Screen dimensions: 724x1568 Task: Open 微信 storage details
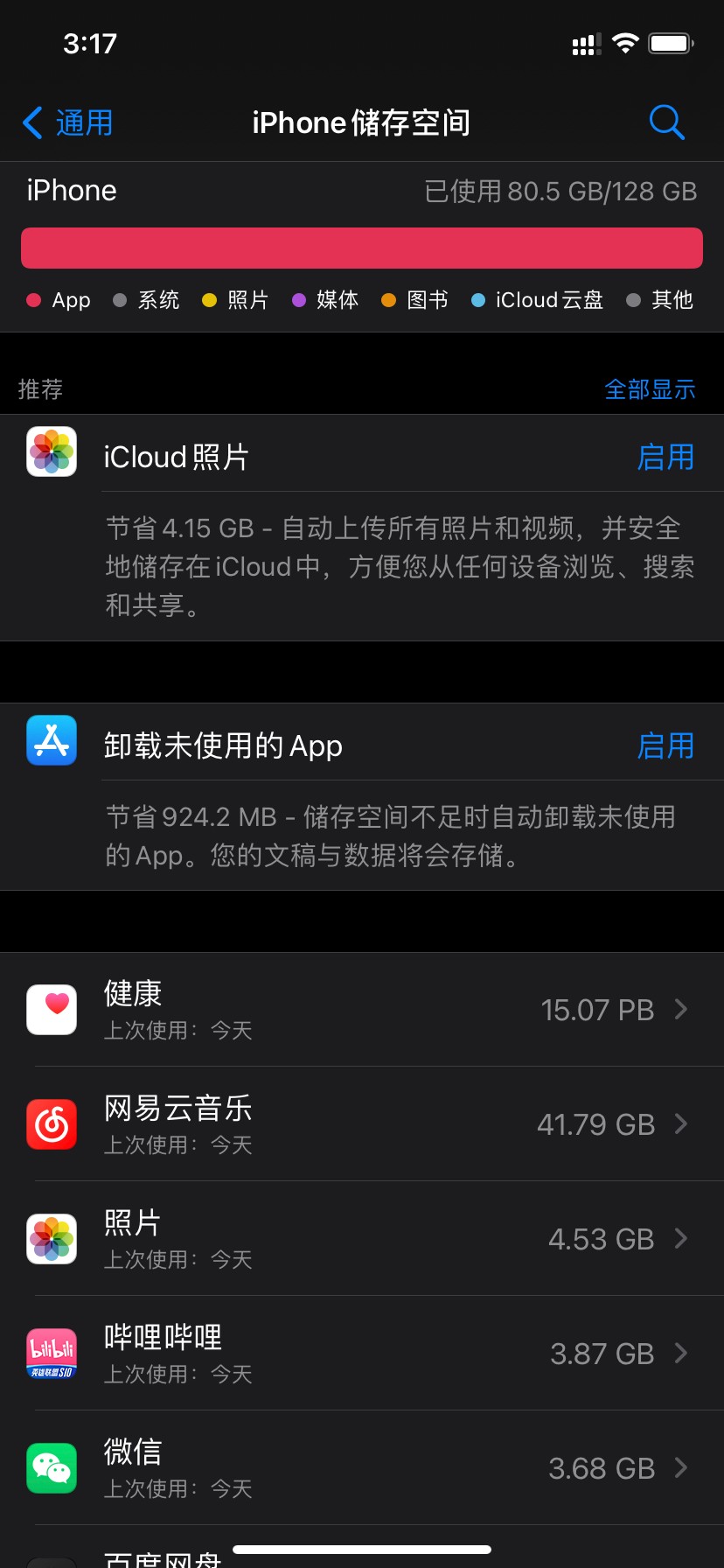point(362,1468)
